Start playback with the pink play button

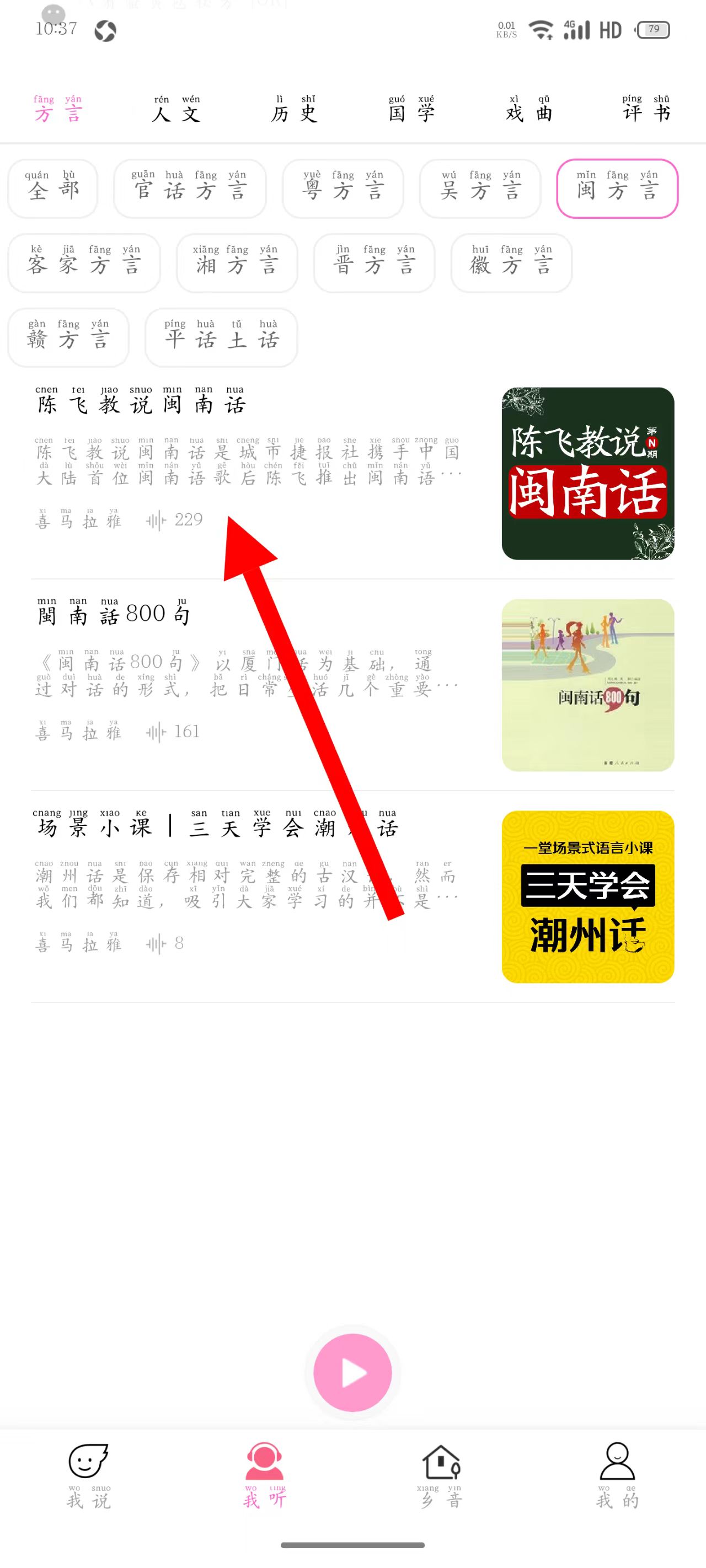point(352,1373)
